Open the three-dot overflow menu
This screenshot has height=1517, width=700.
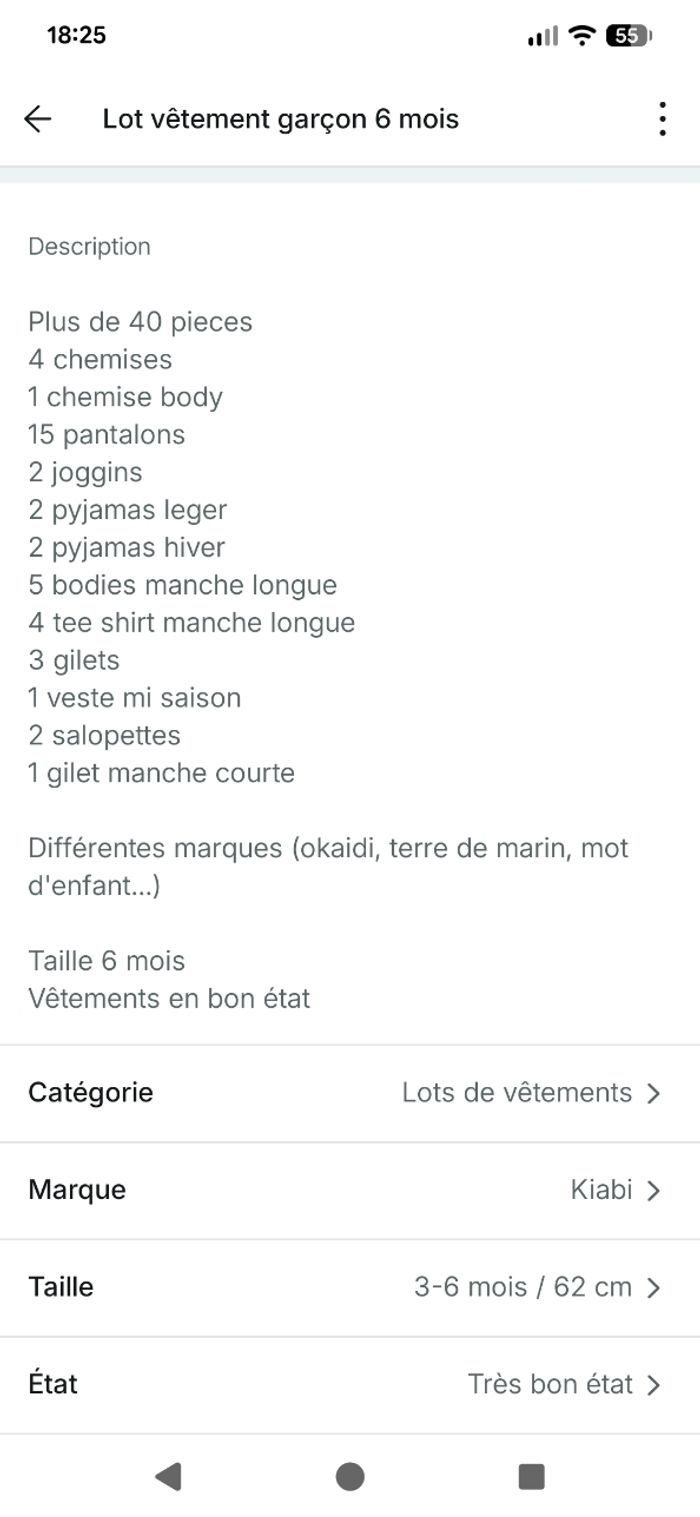[x=661, y=119]
